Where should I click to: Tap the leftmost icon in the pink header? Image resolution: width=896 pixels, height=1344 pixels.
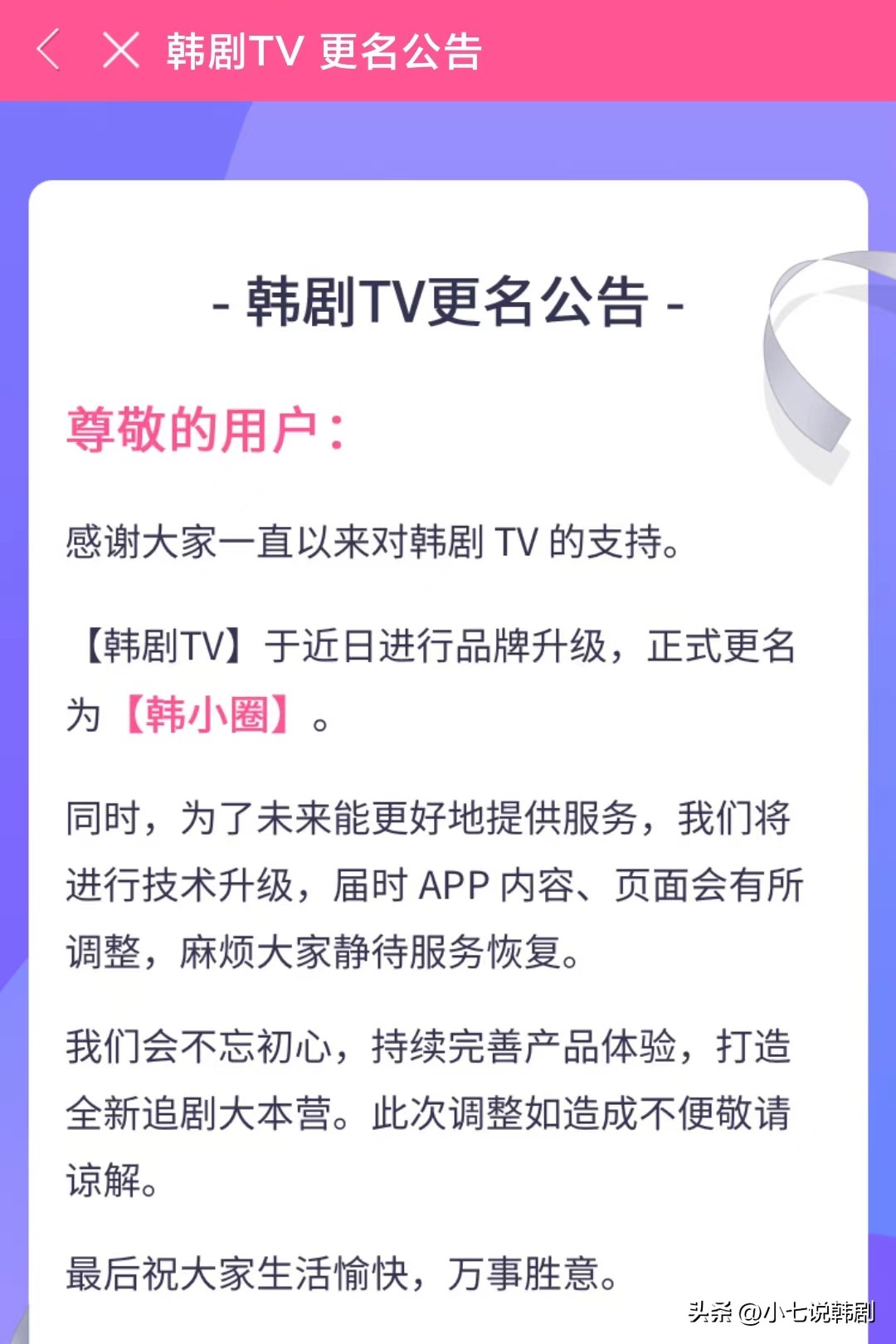coord(49,51)
